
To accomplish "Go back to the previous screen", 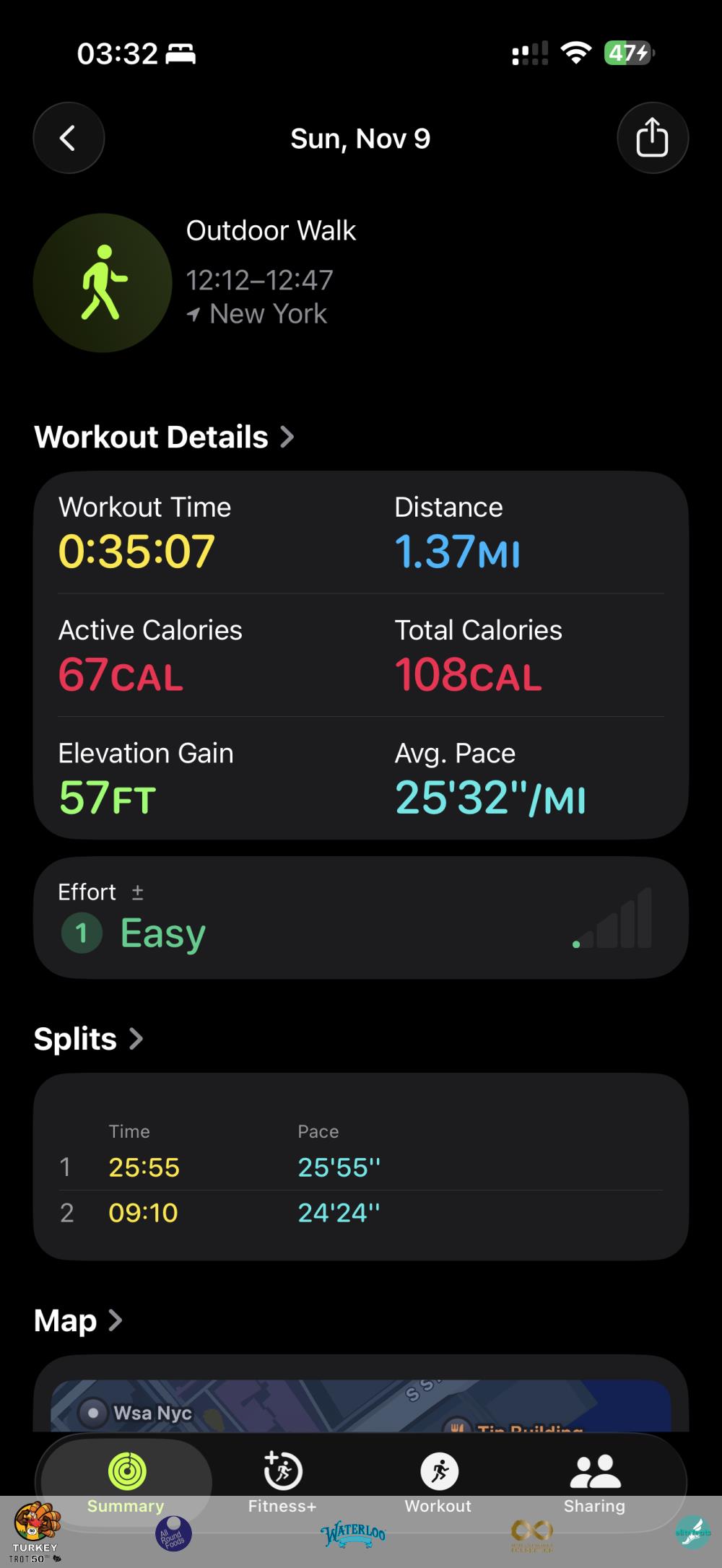I will coord(69,138).
